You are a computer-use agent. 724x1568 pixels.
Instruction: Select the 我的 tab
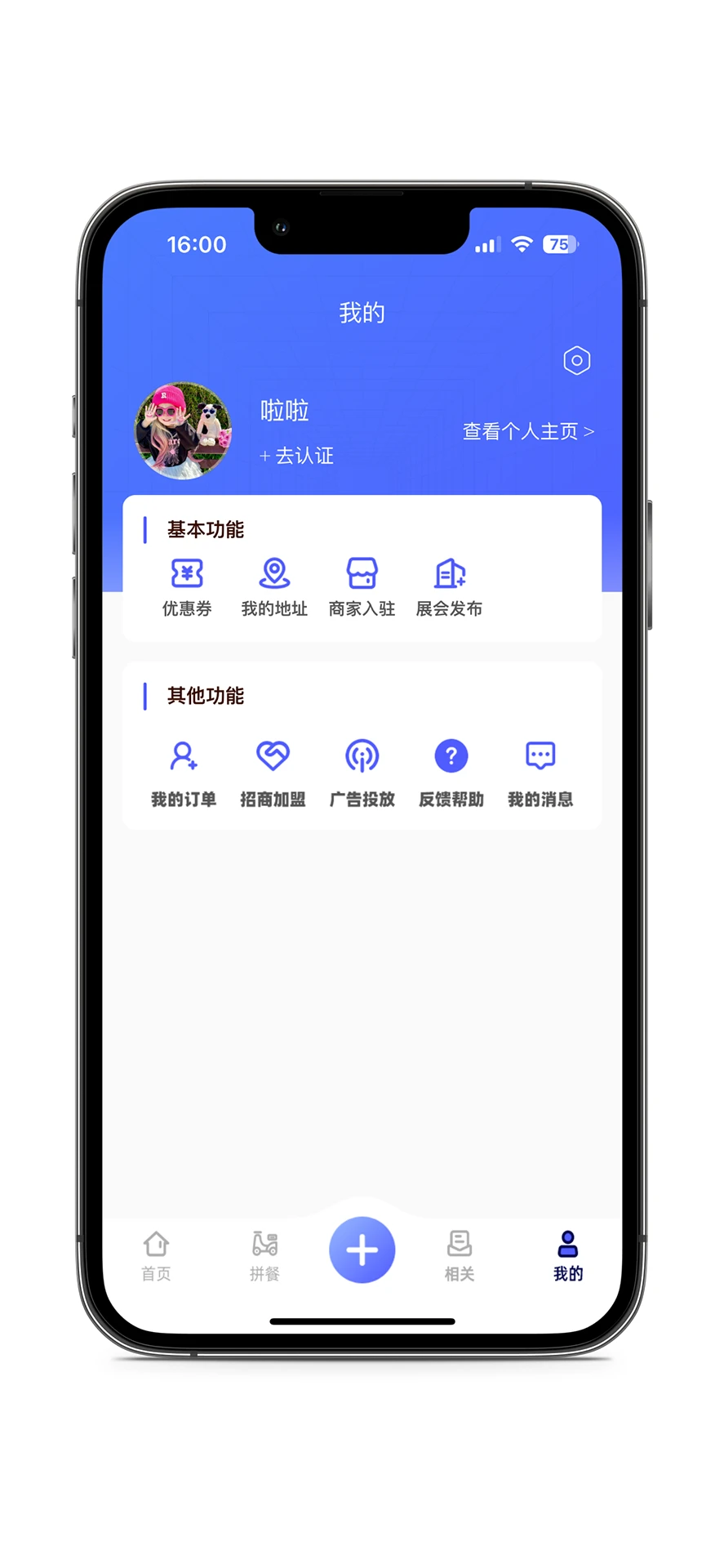click(567, 1256)
